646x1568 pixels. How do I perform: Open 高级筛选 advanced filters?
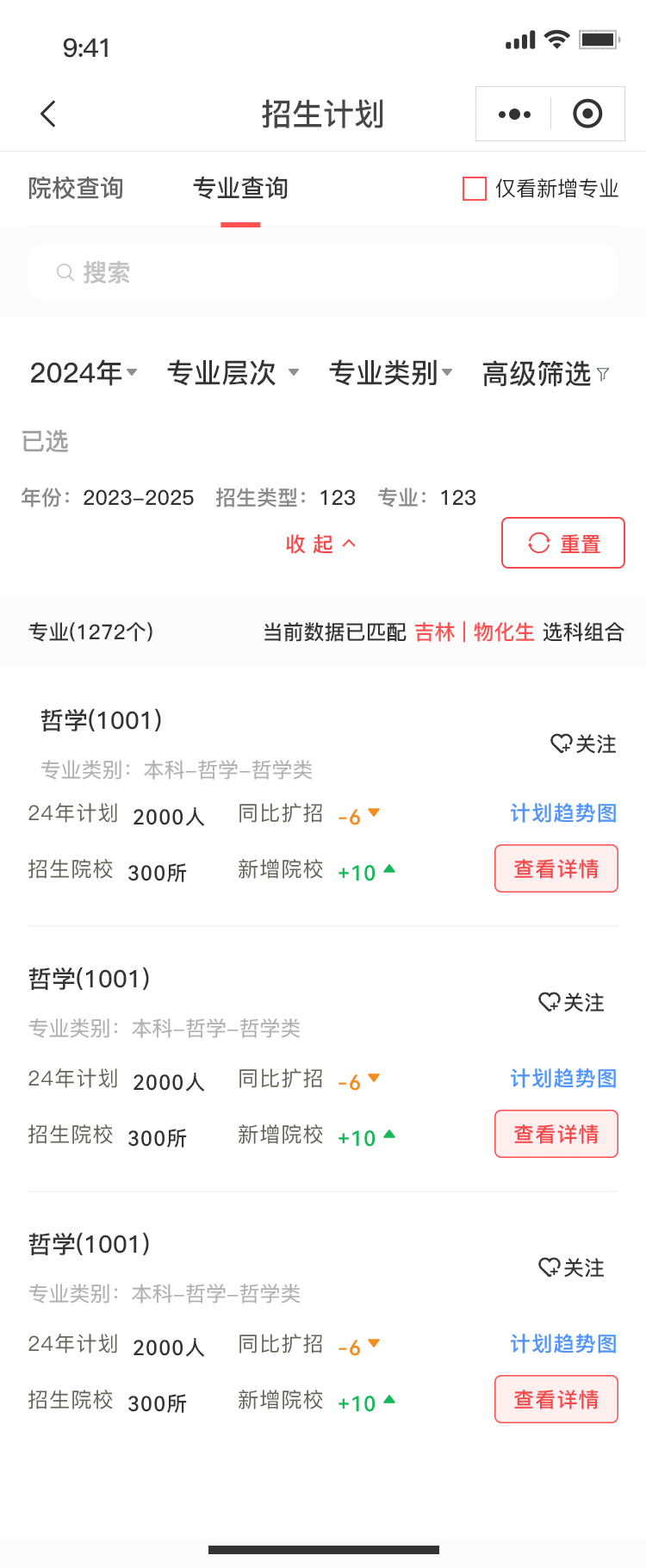545,373
